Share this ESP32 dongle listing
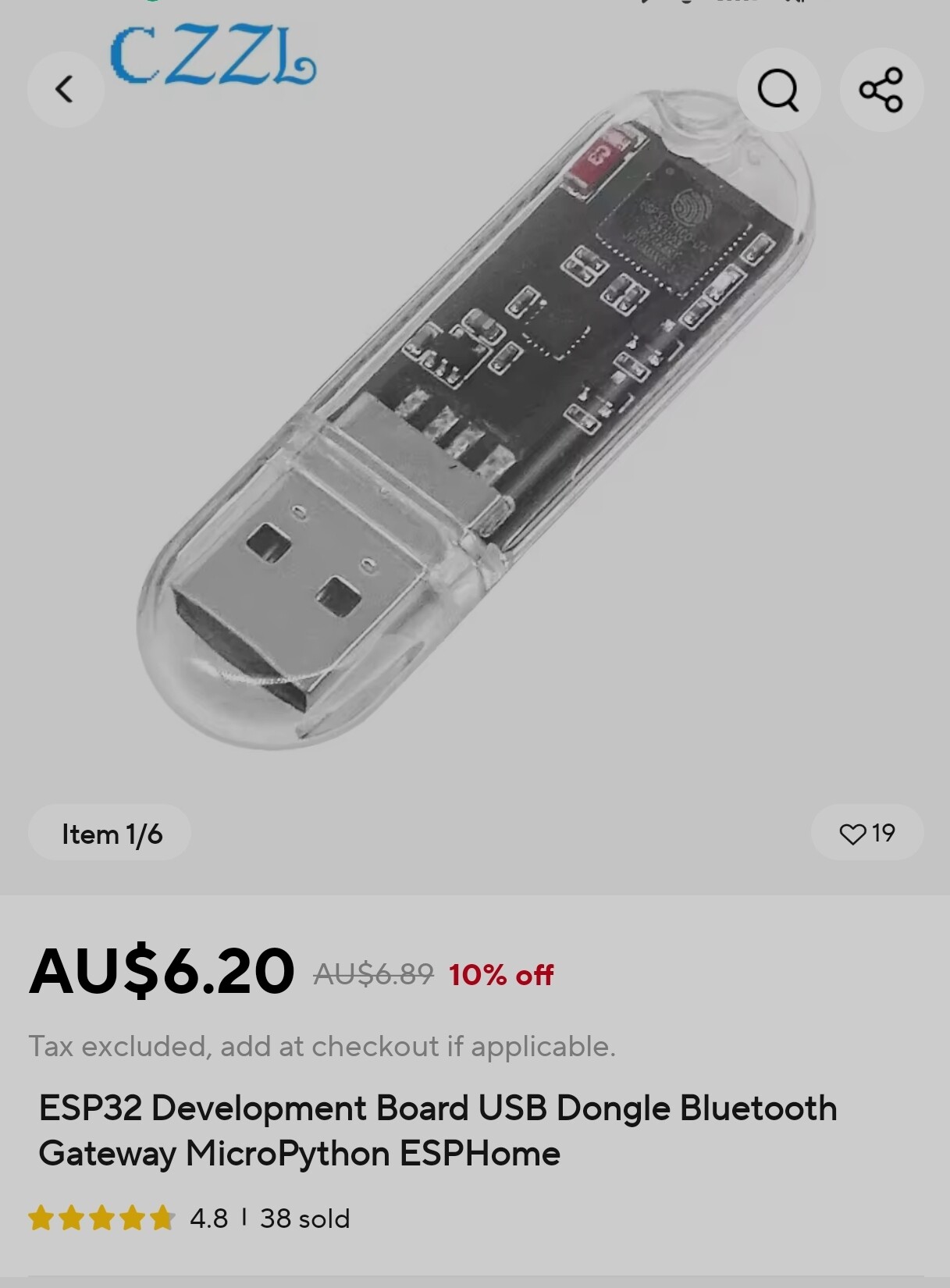 click(x=881, y=90)
